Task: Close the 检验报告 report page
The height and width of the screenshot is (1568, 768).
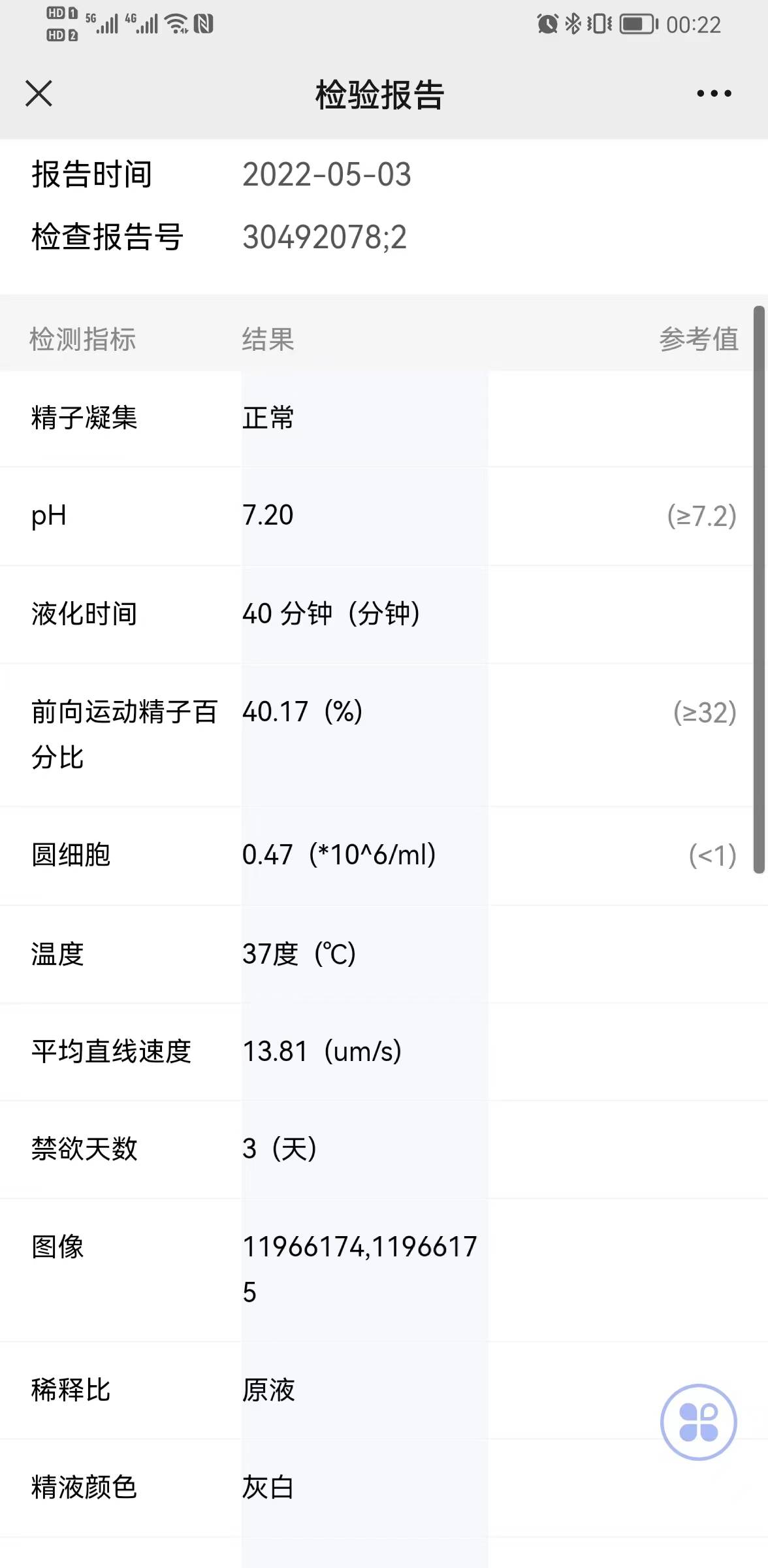Action: click(x=38, y=93)
